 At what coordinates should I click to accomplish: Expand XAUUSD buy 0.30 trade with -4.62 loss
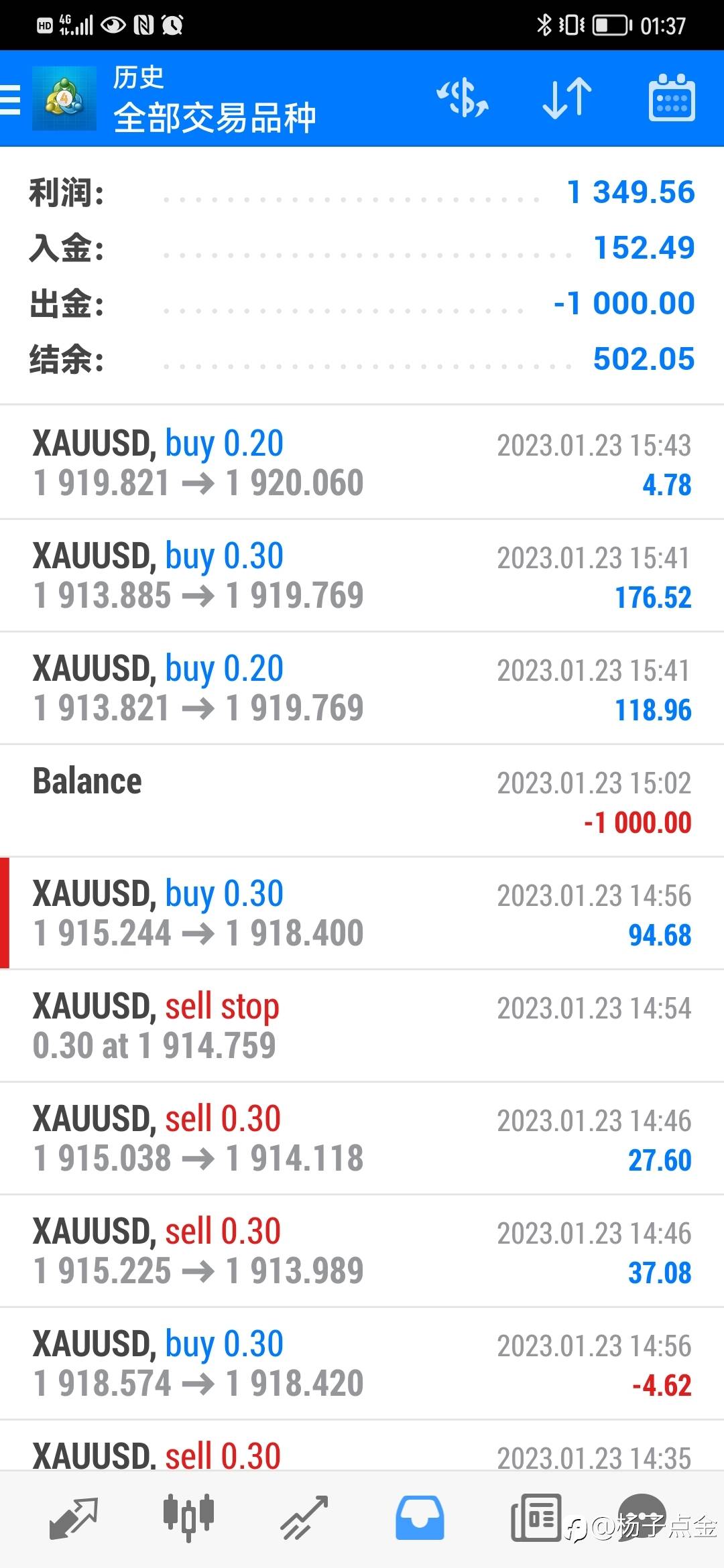[x=362, y=1363]
